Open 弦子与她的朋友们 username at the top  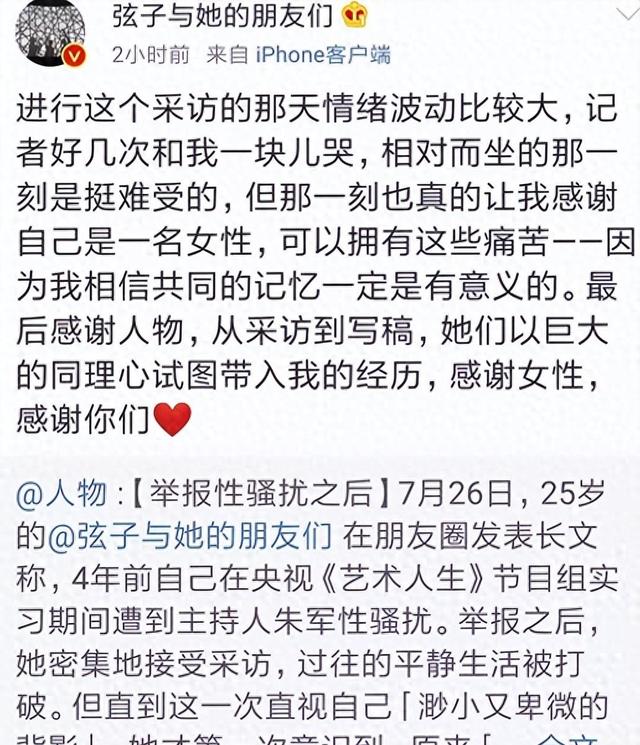click(x=223, y=14)
